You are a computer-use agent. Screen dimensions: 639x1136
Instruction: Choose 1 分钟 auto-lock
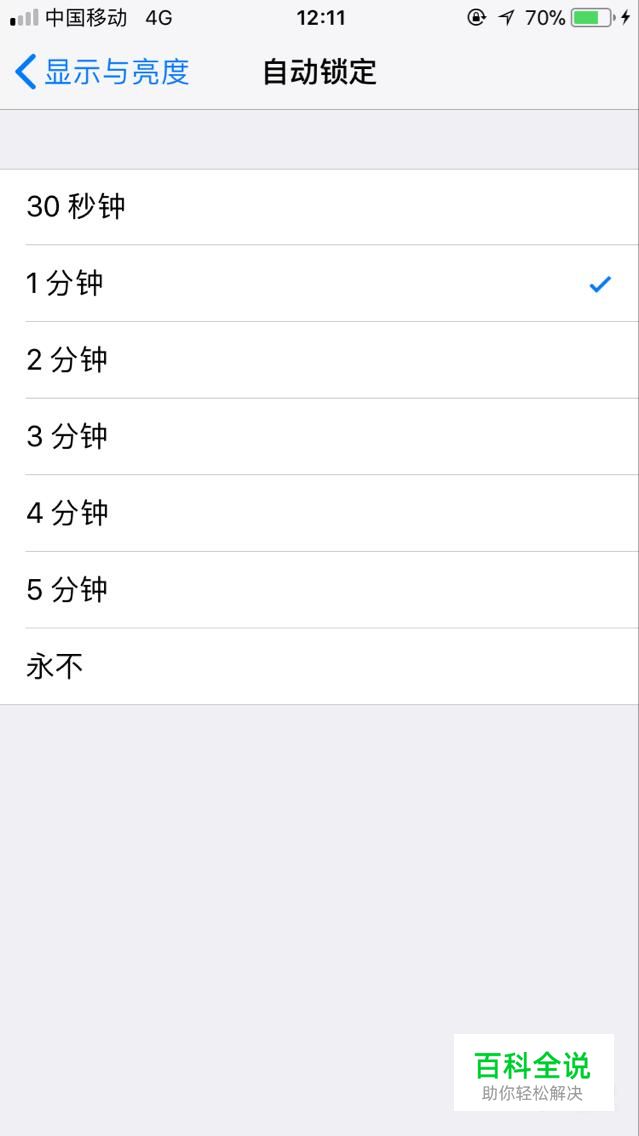tap(320, 283)
